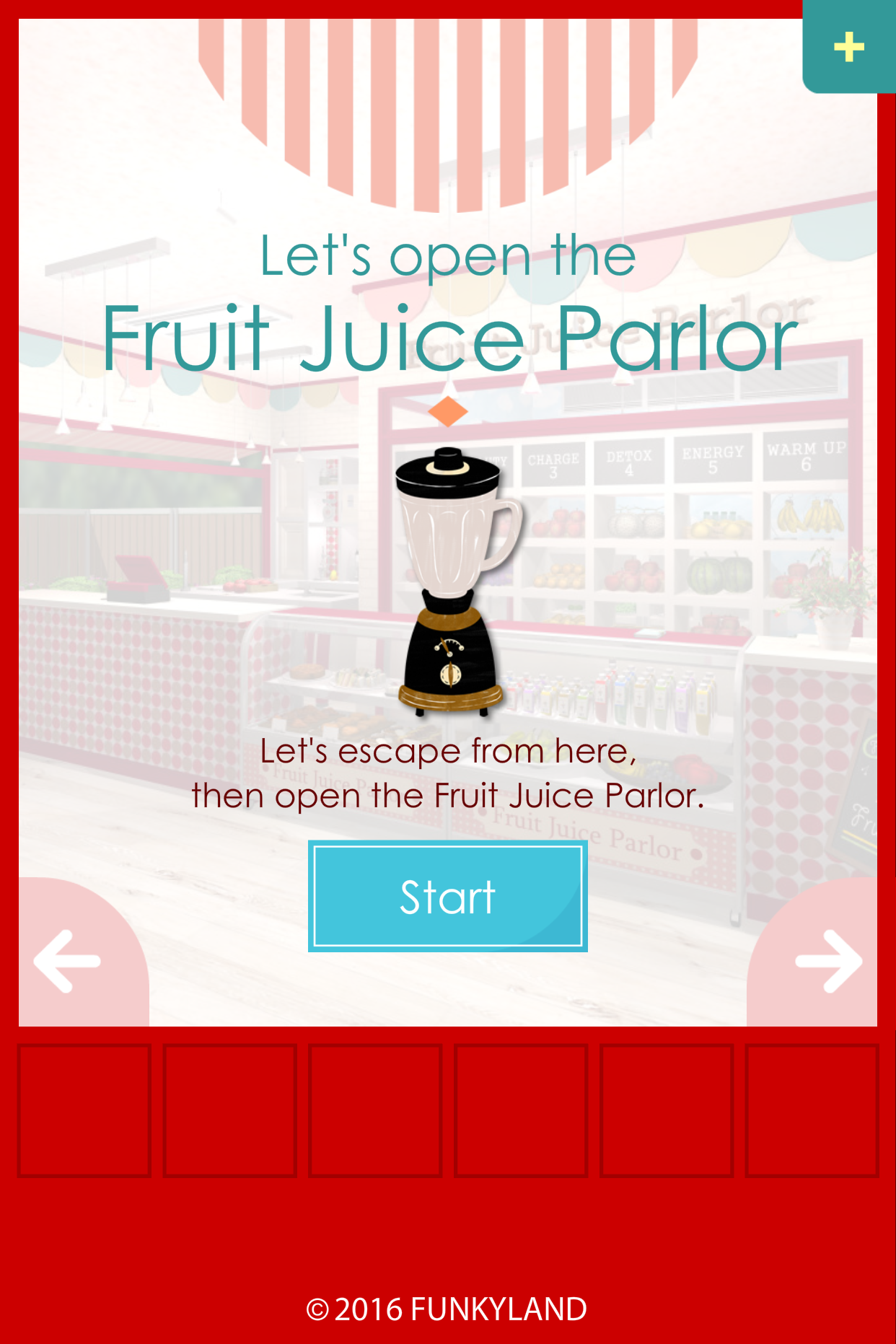Screen dimensions: 896x1344
Task: Open the plus menu in top right corner
Action: (850, 46)
